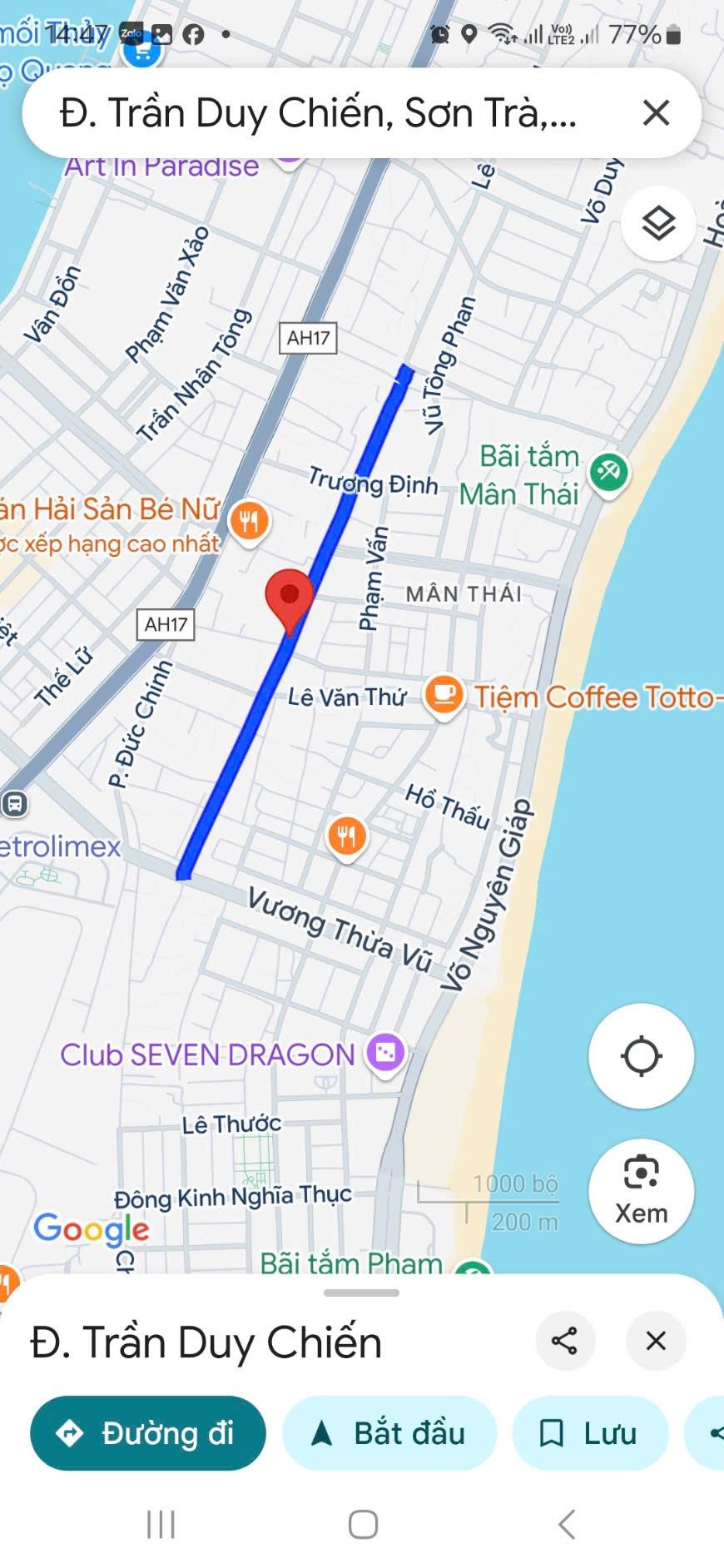Close the Đ. Trần Duy Chiến place card
The height and width of the screenshot is (1568, 724).
click(x=656, y=1341)
